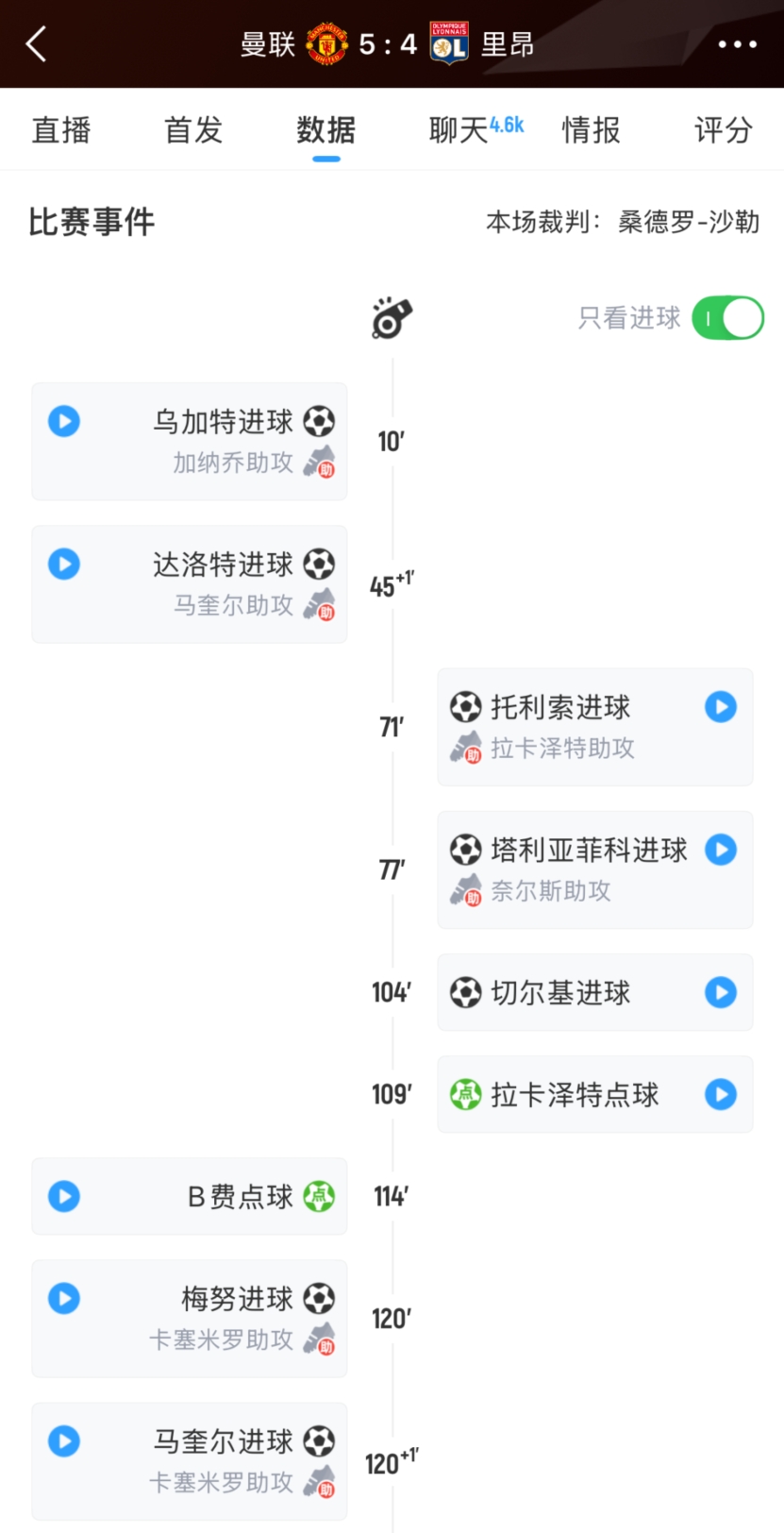Viewport: 784px width, 1533px height.
Task: Watch the 马奎尔进球 clip
Action: coord(64,1441)
